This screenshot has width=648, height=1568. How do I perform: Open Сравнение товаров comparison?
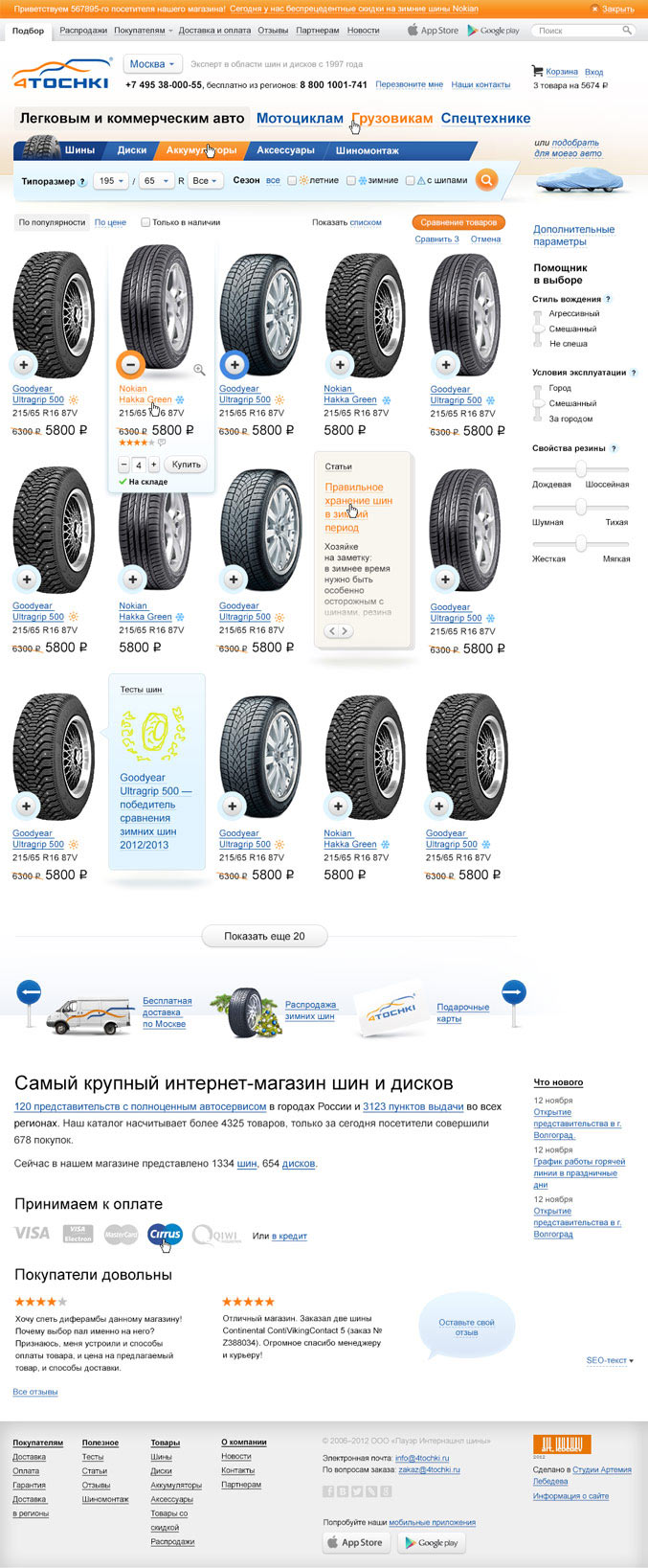point(458,222)
